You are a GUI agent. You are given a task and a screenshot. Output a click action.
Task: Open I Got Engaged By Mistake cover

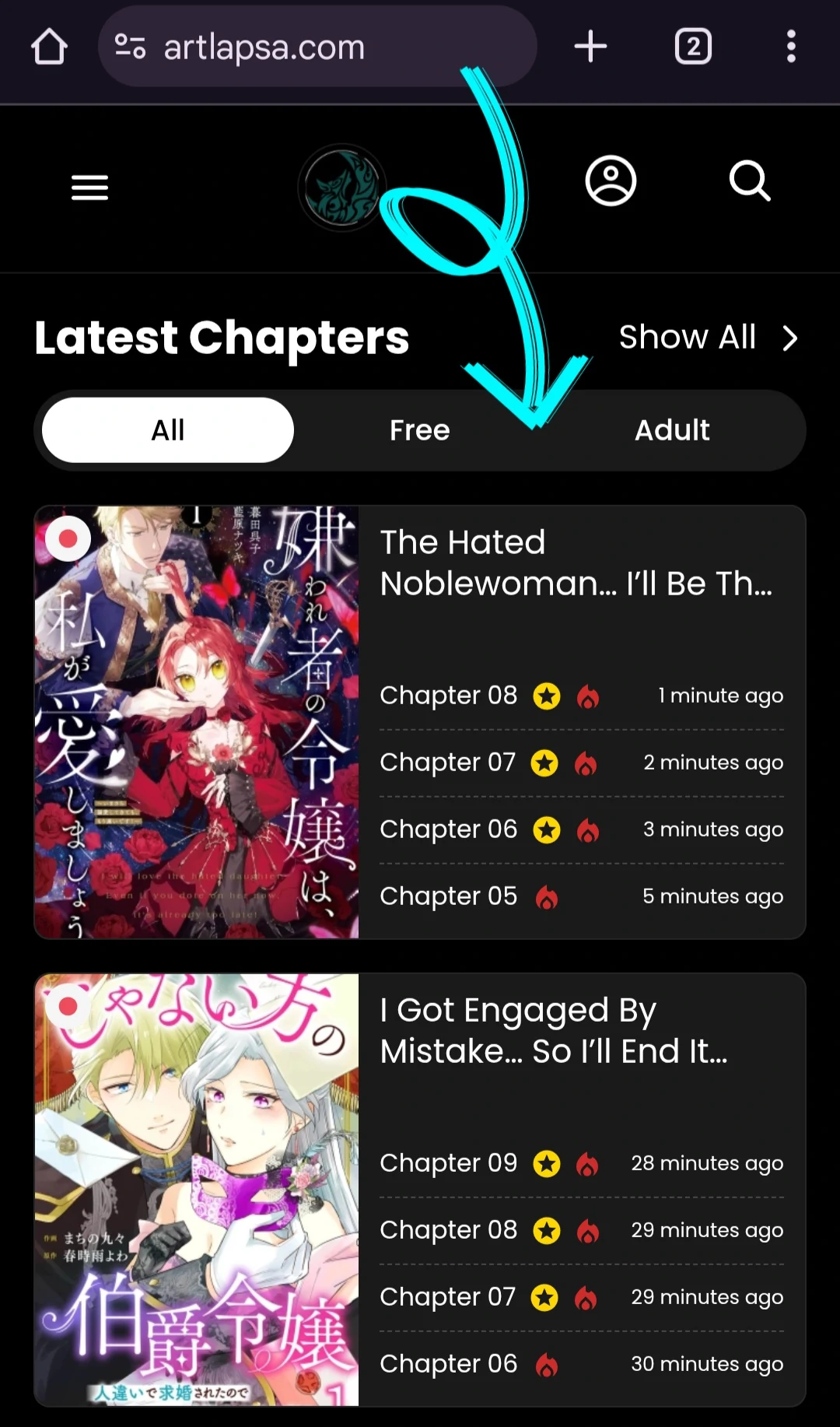pyautogui.click(x=197, y=1190)
